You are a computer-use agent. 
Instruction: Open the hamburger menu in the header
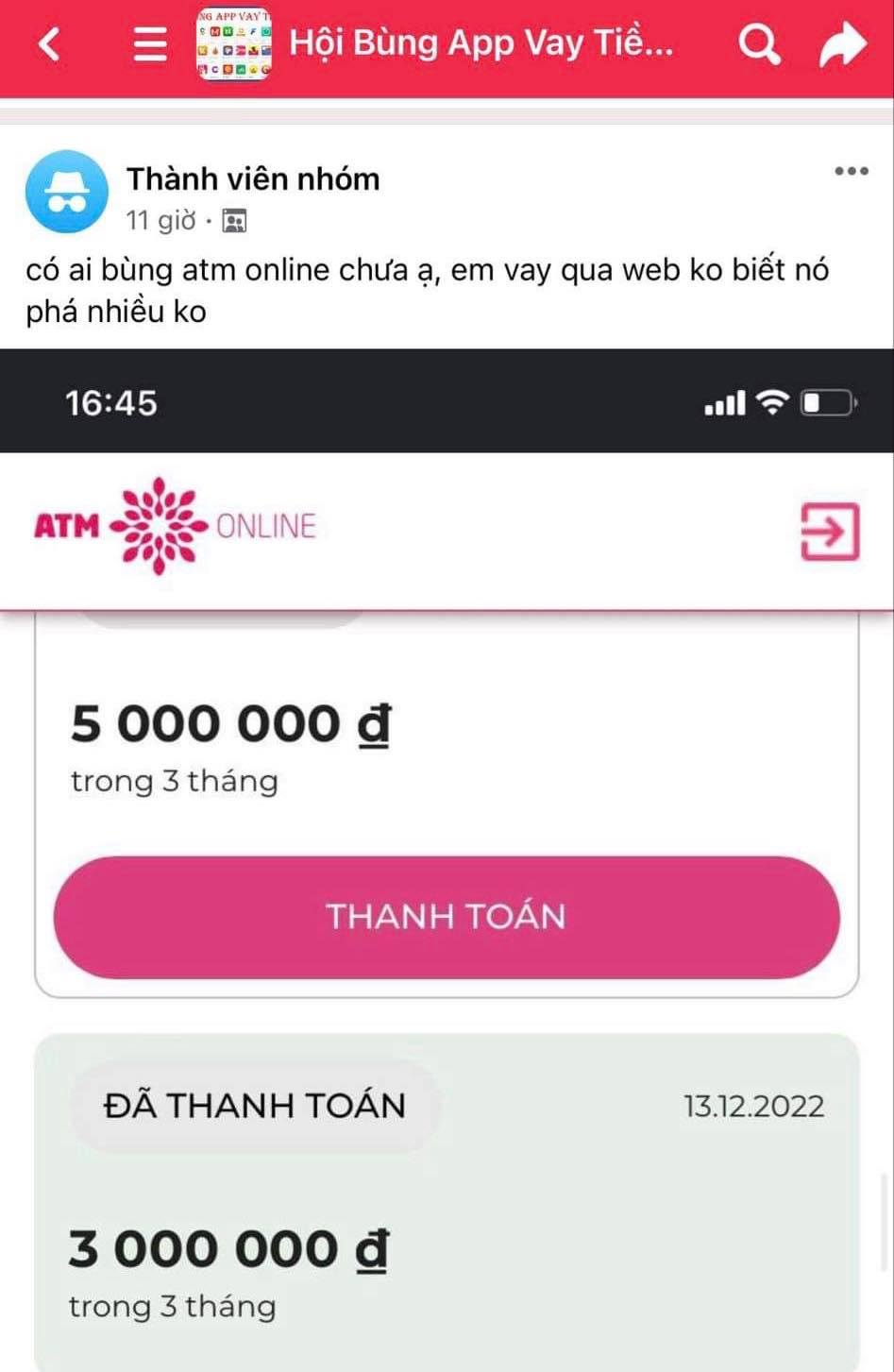click(149, 43)
